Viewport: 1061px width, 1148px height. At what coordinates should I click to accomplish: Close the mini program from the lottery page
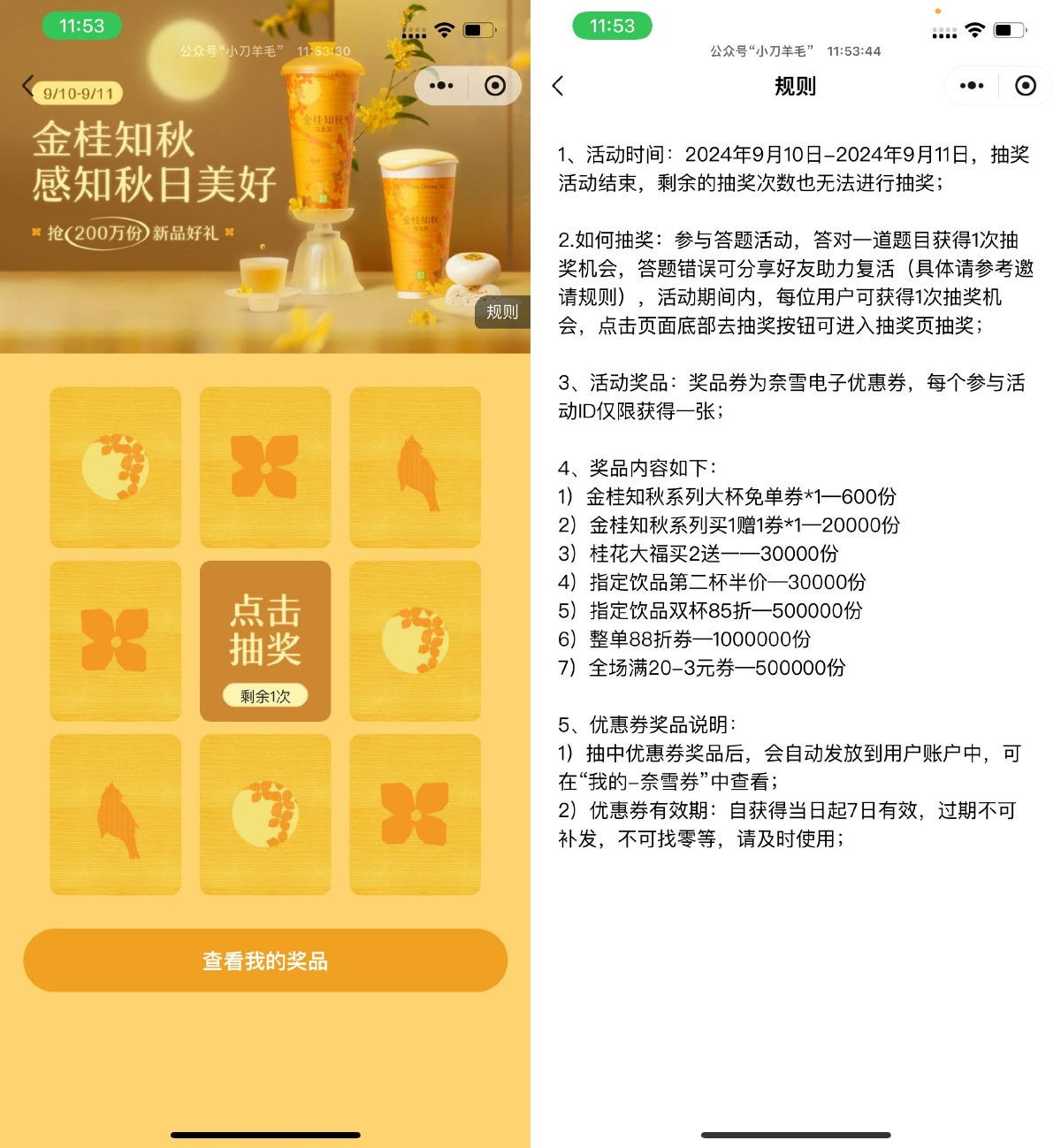496,86
